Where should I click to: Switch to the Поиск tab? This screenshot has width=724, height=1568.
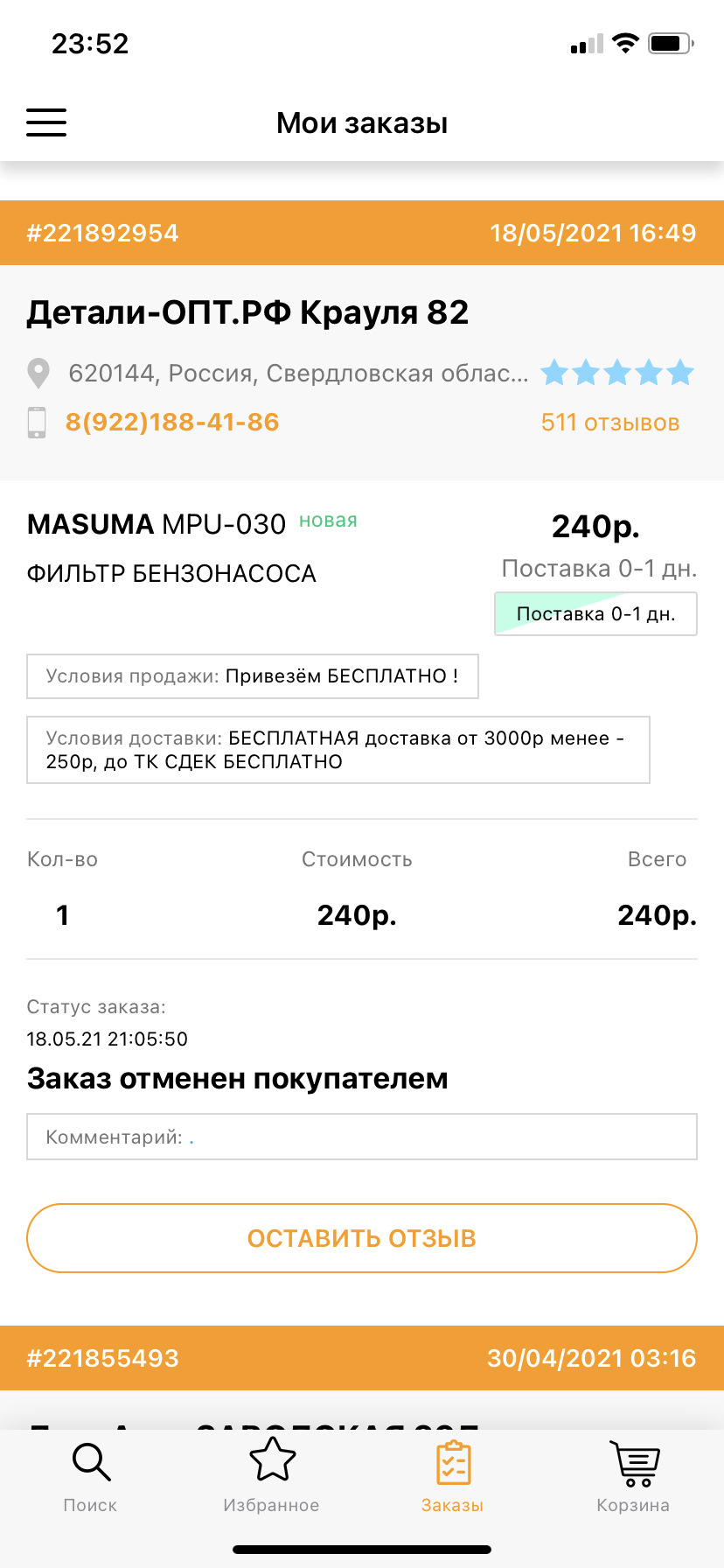point(90,1477)
